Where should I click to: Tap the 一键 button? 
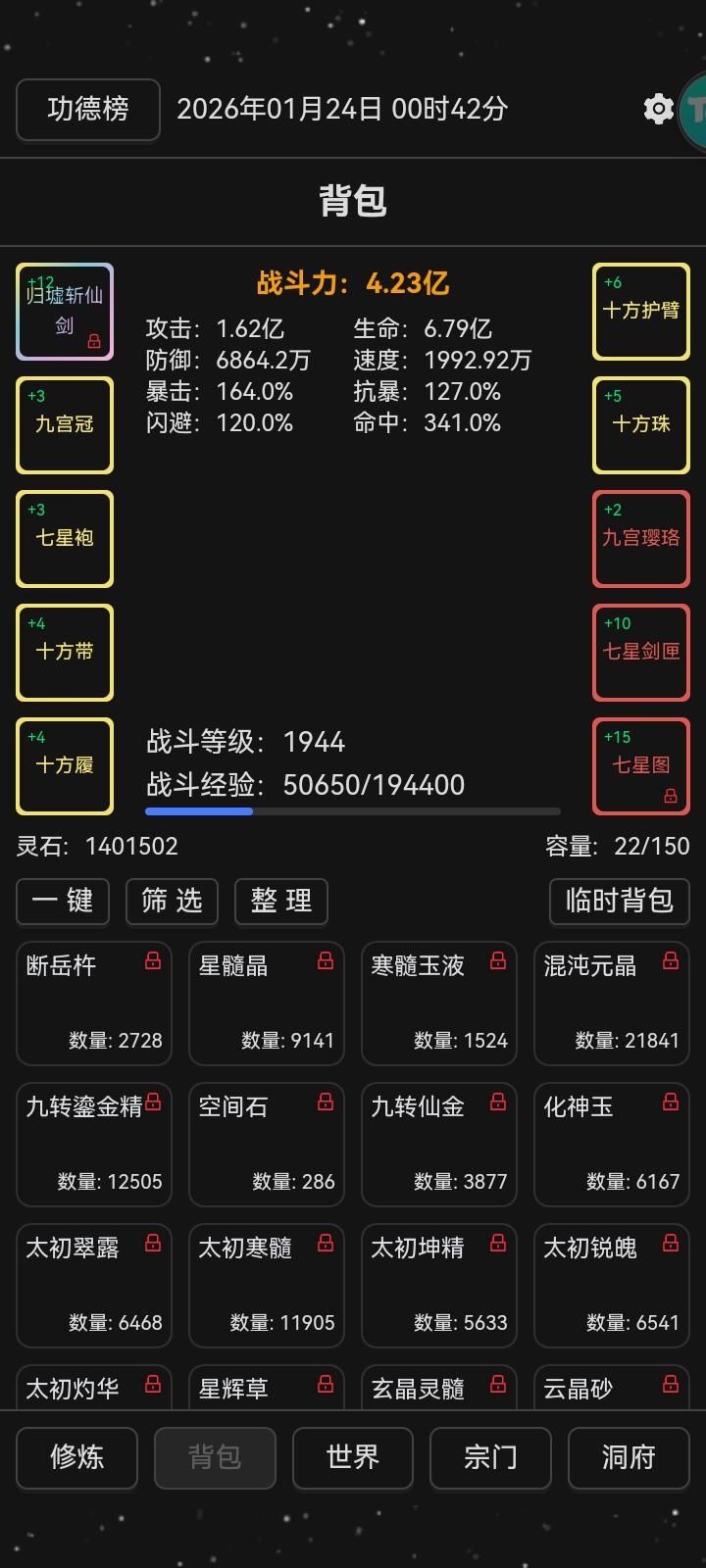pyautogui.click(x=63, y=901)
